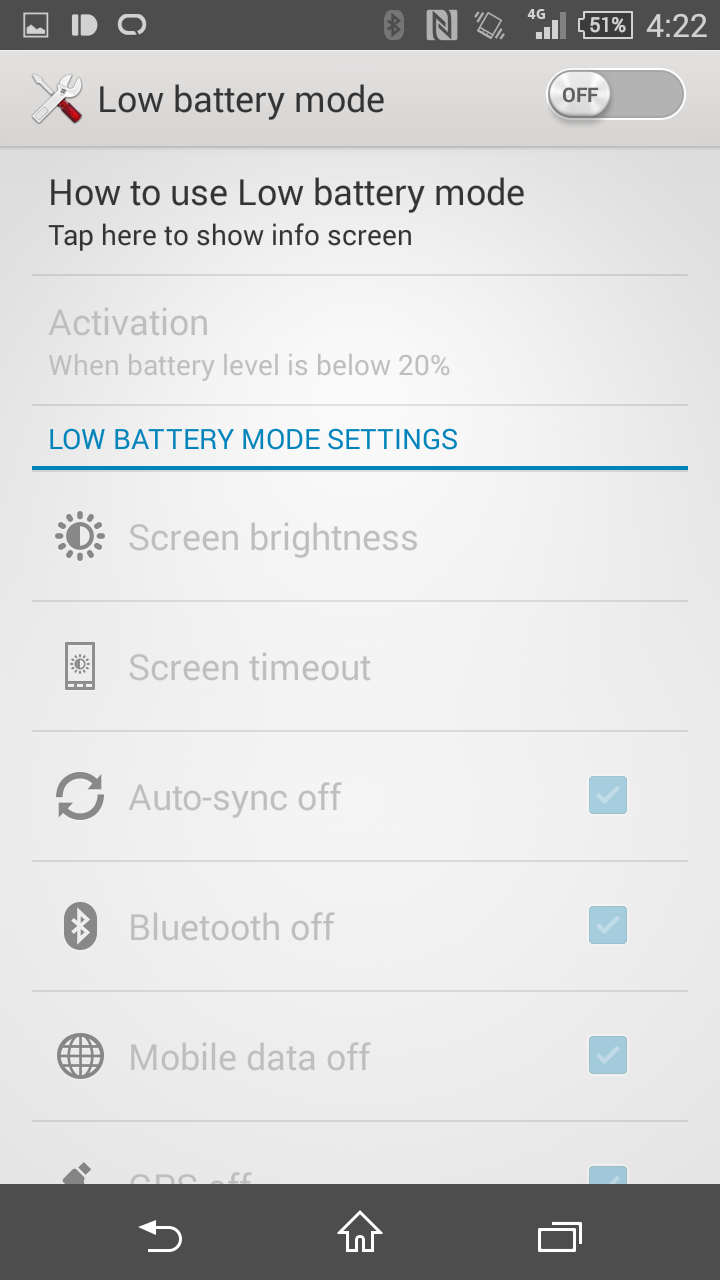Open recent apps

[559, 1237]
